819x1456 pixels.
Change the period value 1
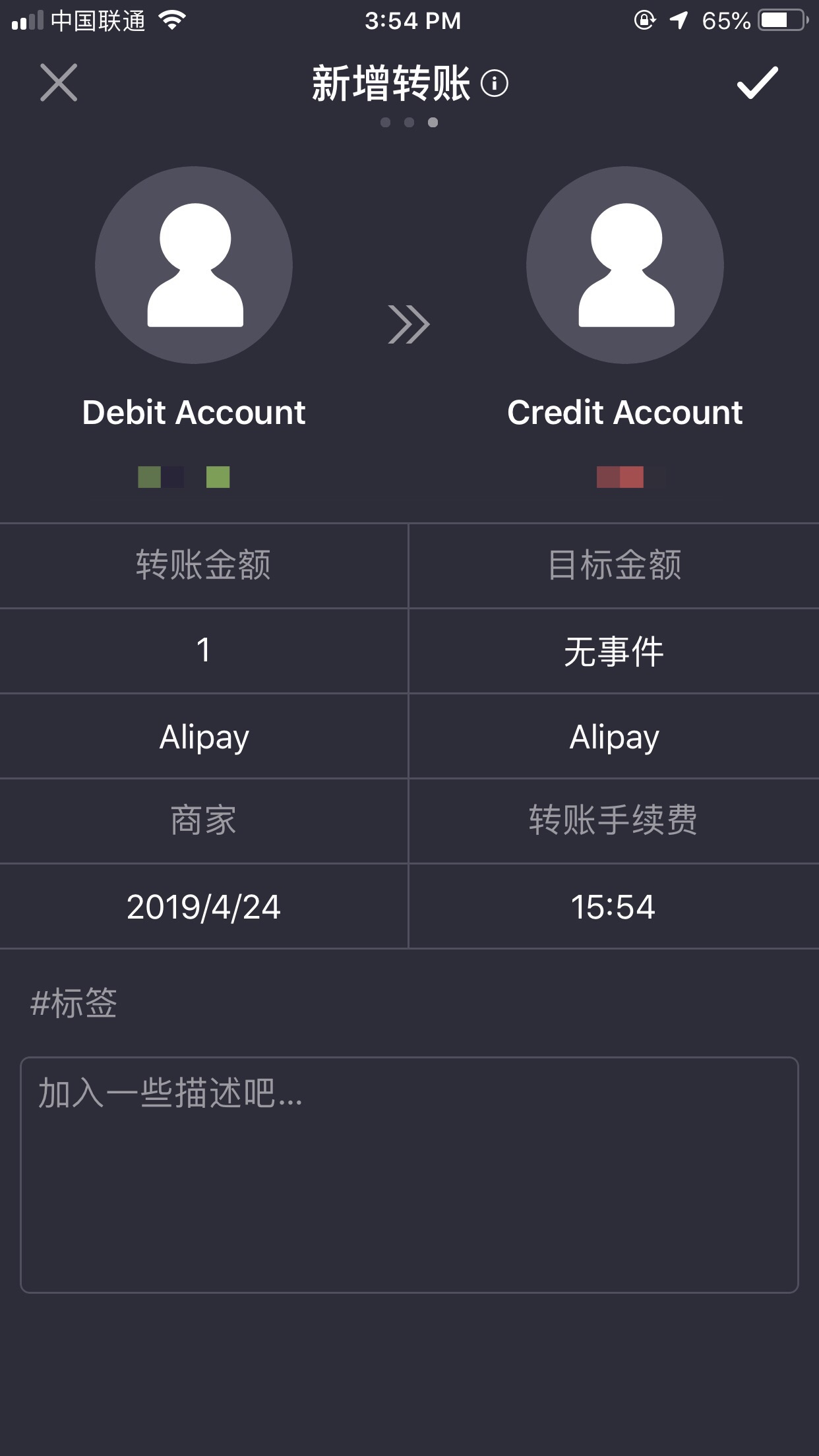204,651
